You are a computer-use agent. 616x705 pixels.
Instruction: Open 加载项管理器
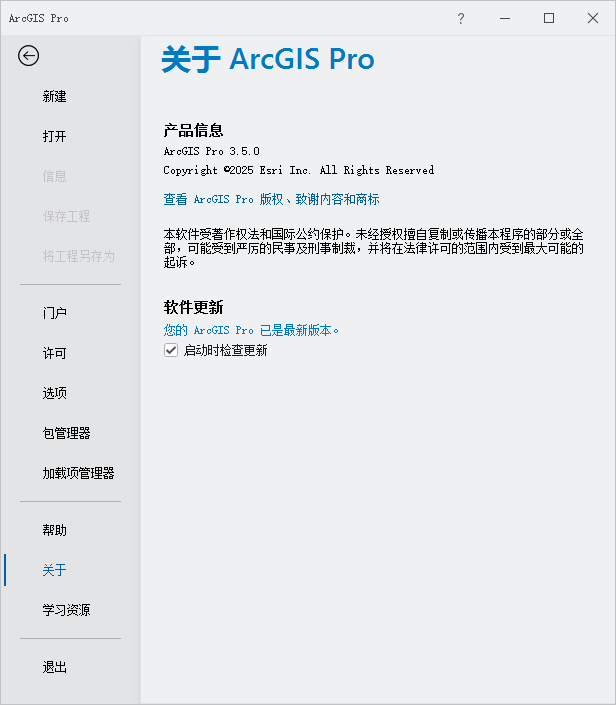point(78,473)
